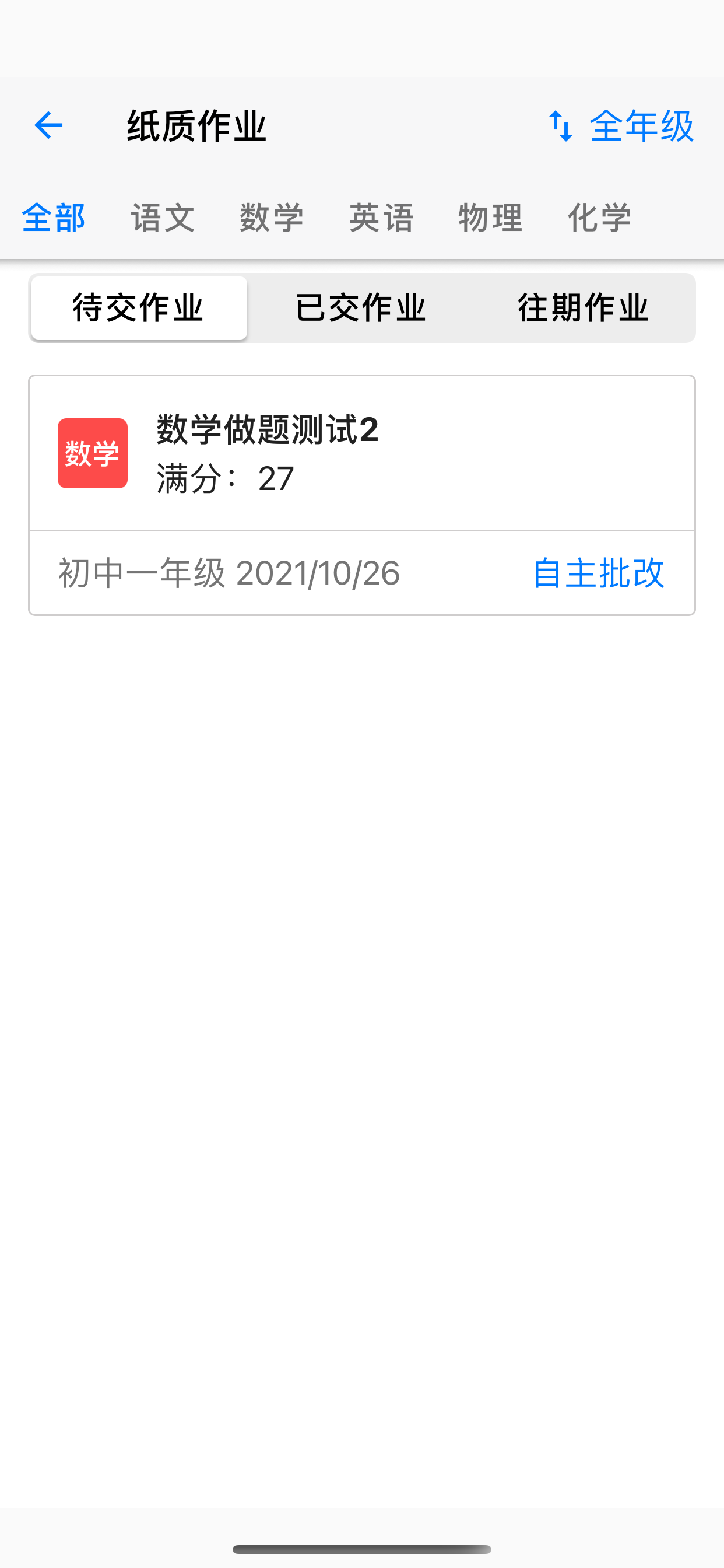The image size is (724, 1568).
Task: Show 往期作业 past homework
Action: [x=584, y=308]
